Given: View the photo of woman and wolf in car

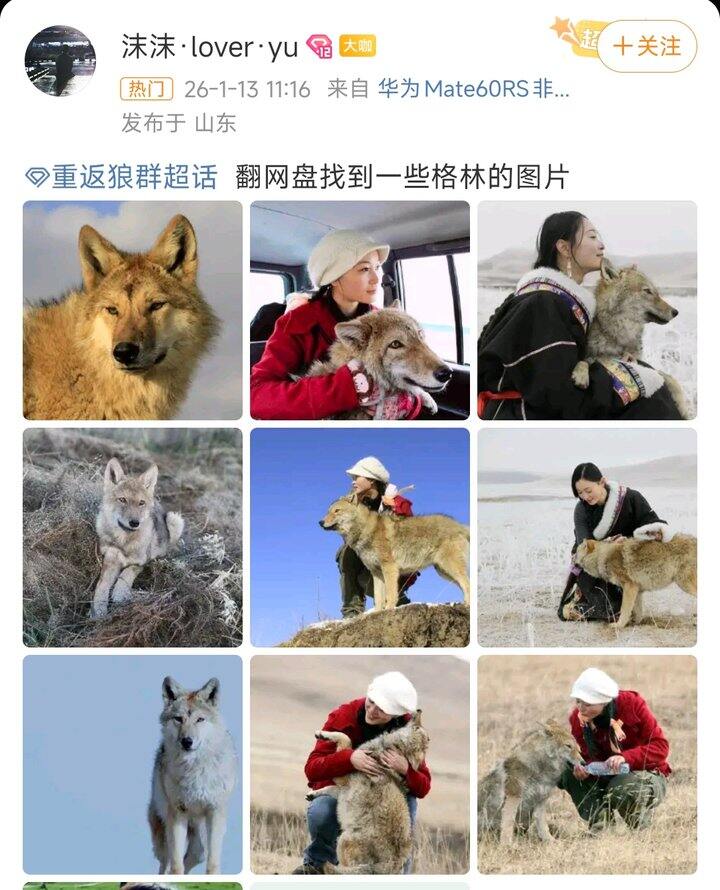Looking at the screenshot, I should (360, 310).
